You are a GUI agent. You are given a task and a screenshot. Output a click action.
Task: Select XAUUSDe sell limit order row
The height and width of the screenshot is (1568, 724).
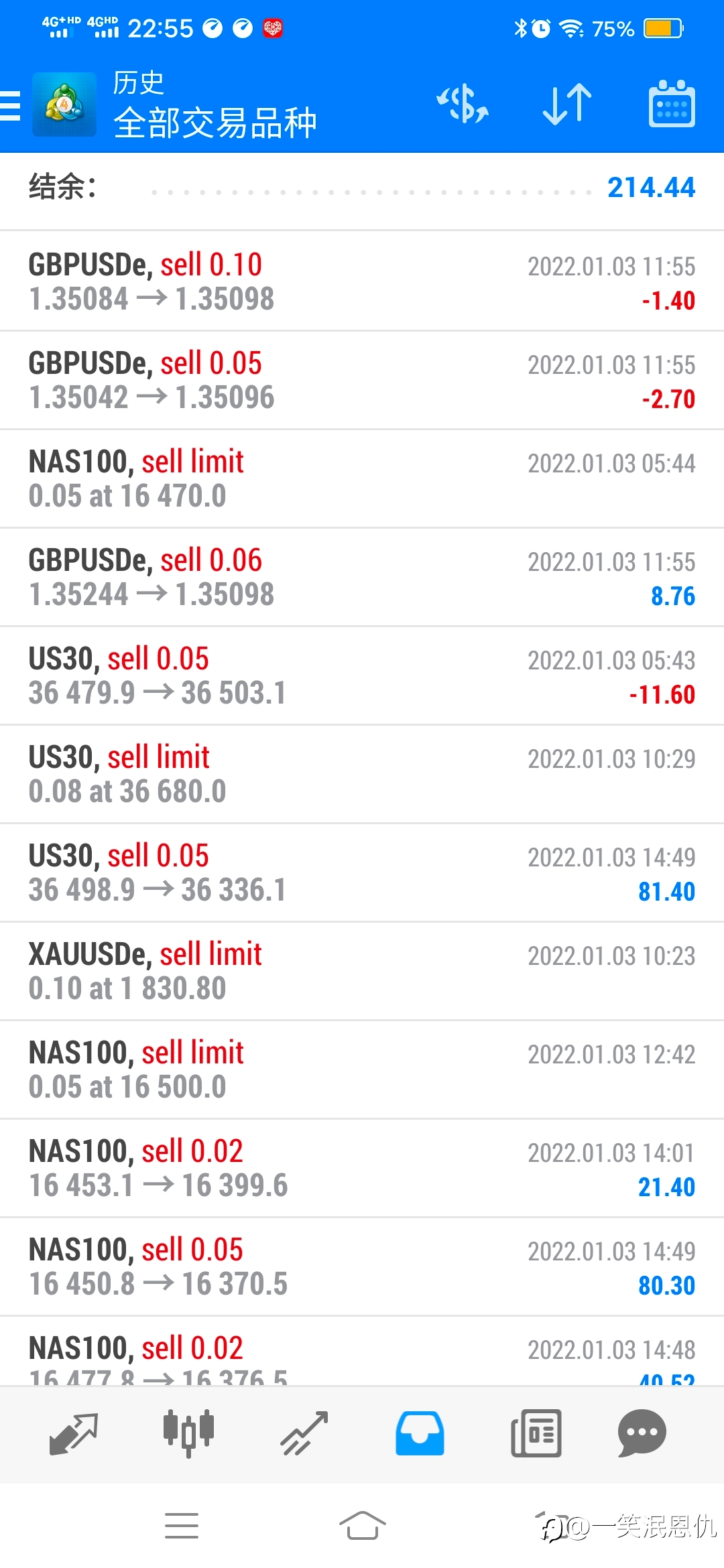tap(362, 971)
